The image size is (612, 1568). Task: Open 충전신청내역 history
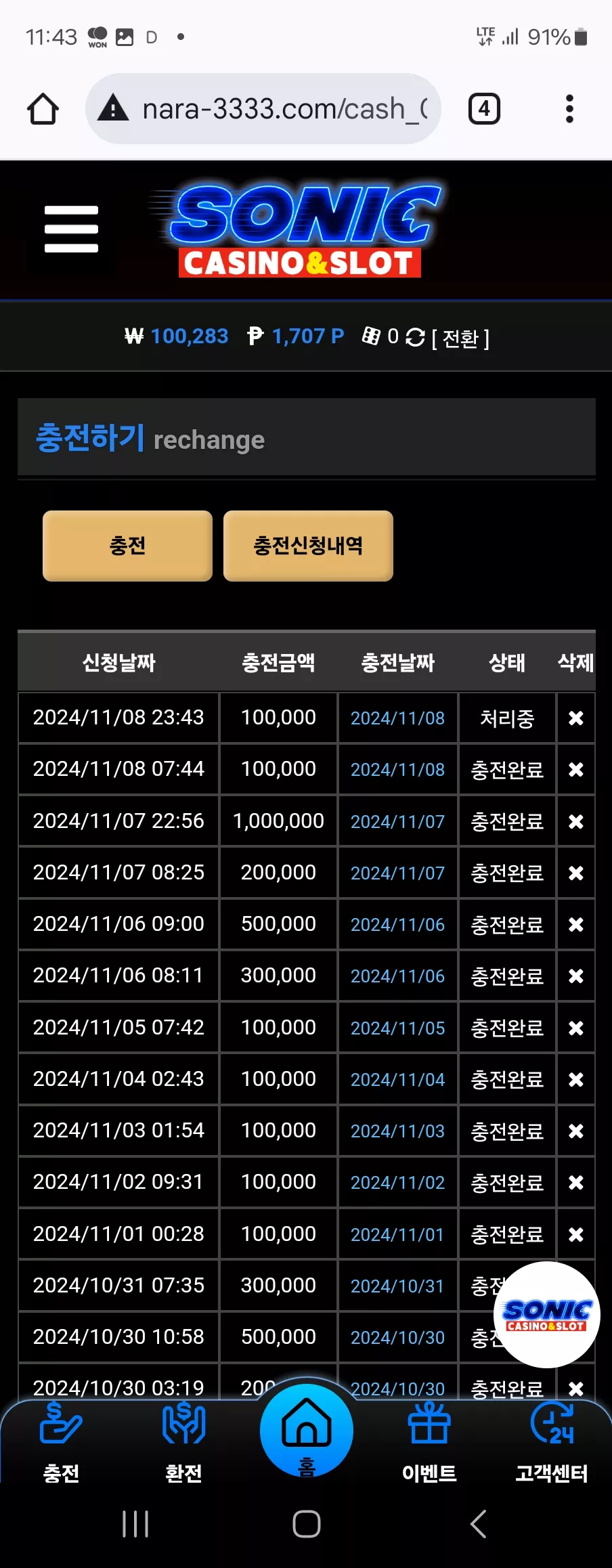coord(308,546)
